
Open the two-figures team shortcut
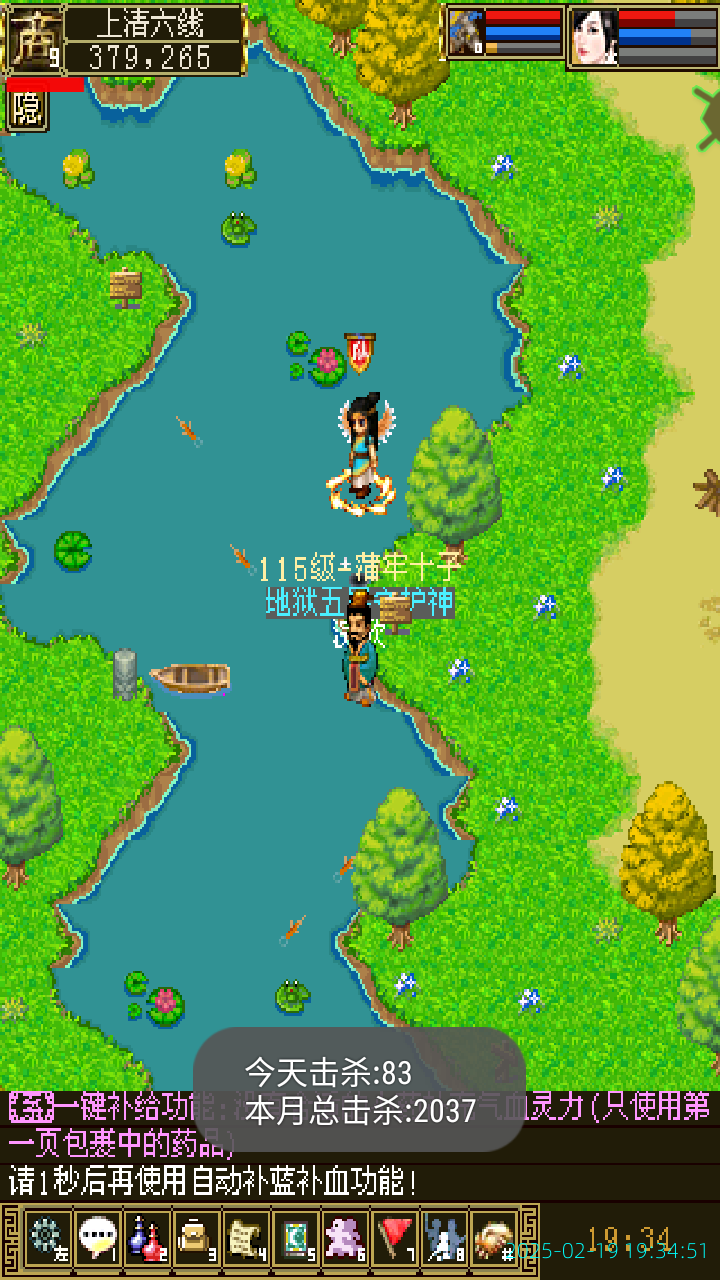point(443,1239)
